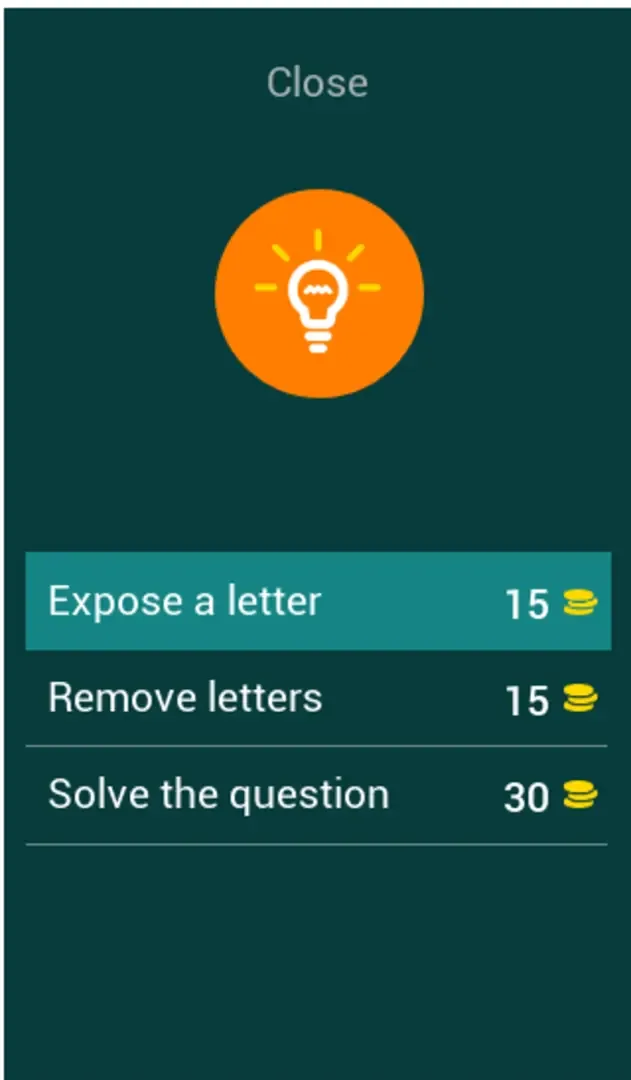This screenshot has height=1080, width=631.
Task: Close the hints panel
Action: tap(317, 82)
